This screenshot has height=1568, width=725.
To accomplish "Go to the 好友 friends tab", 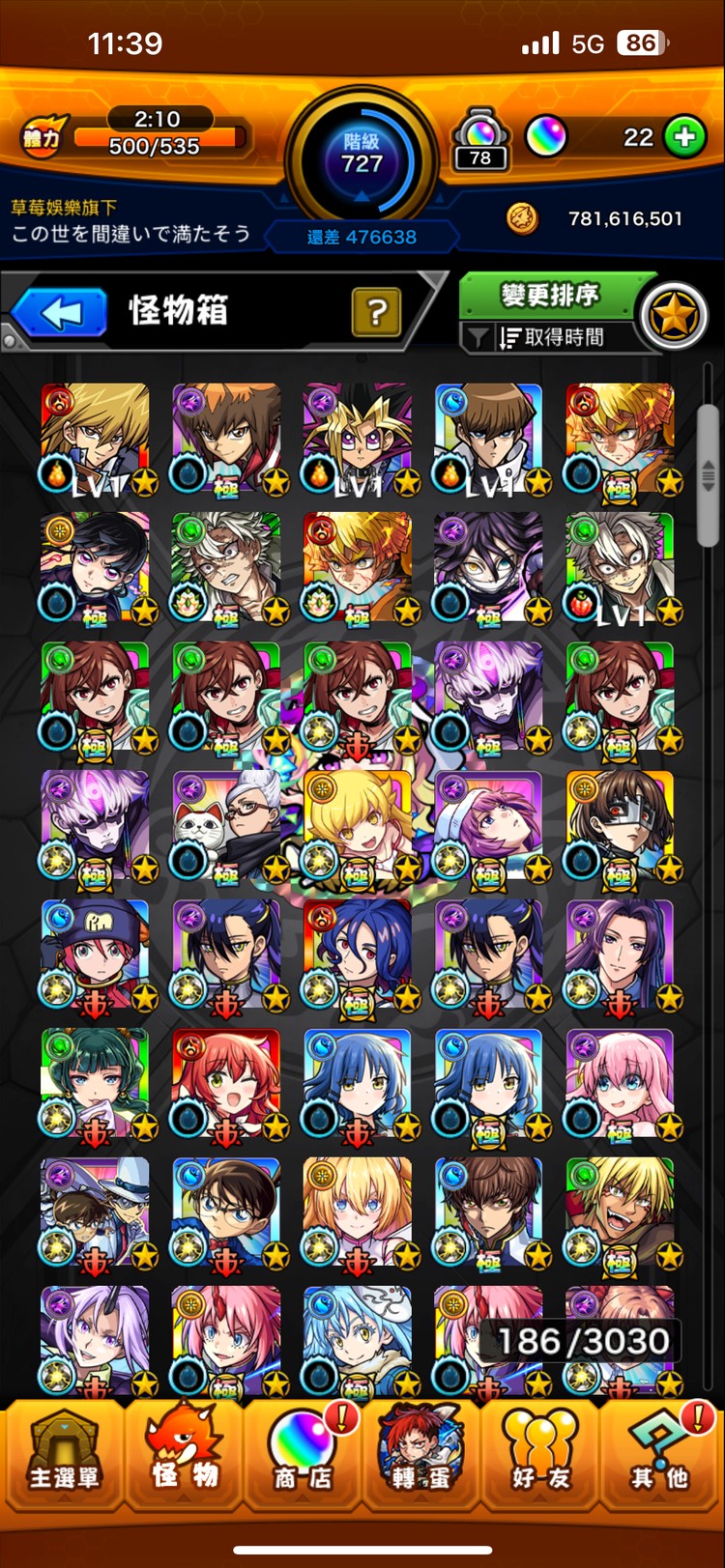I will pos(539,1449).
